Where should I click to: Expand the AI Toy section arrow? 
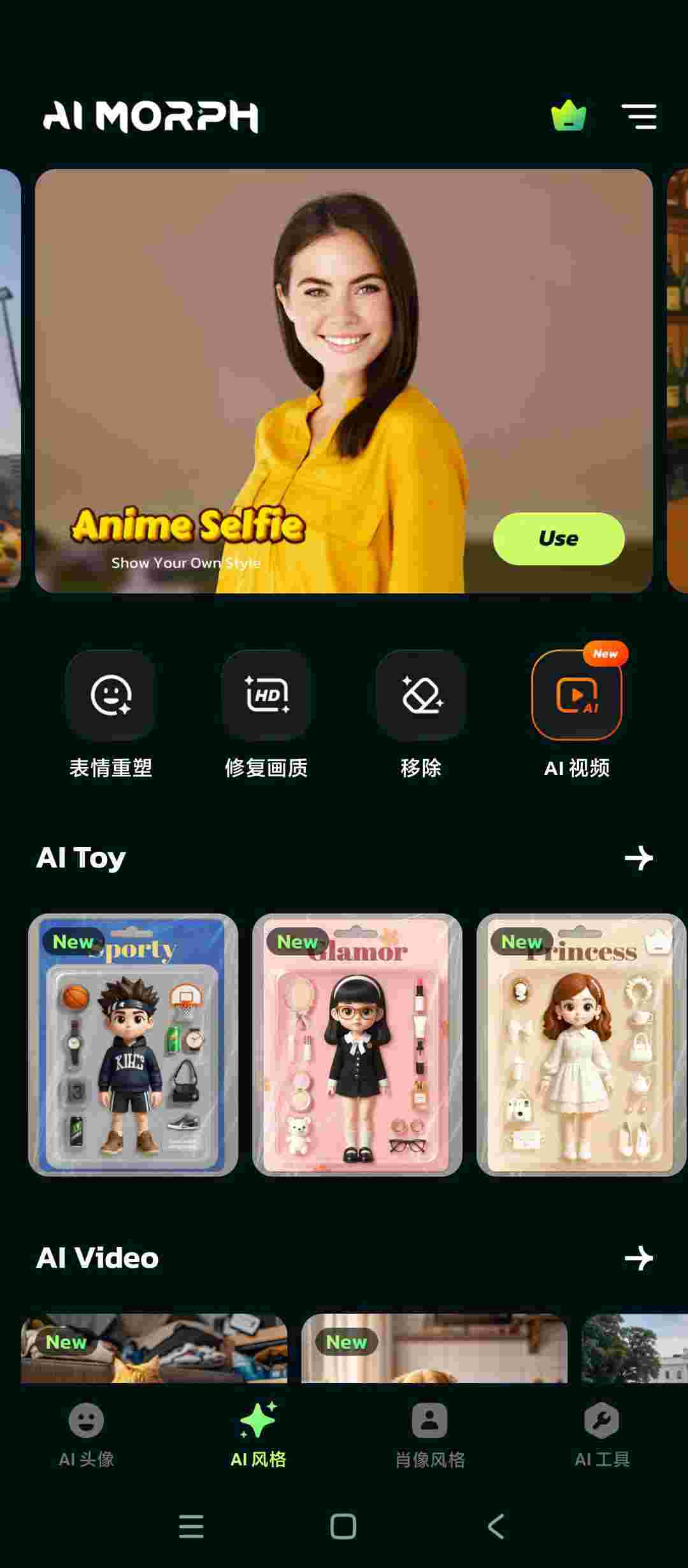(638, 858)
